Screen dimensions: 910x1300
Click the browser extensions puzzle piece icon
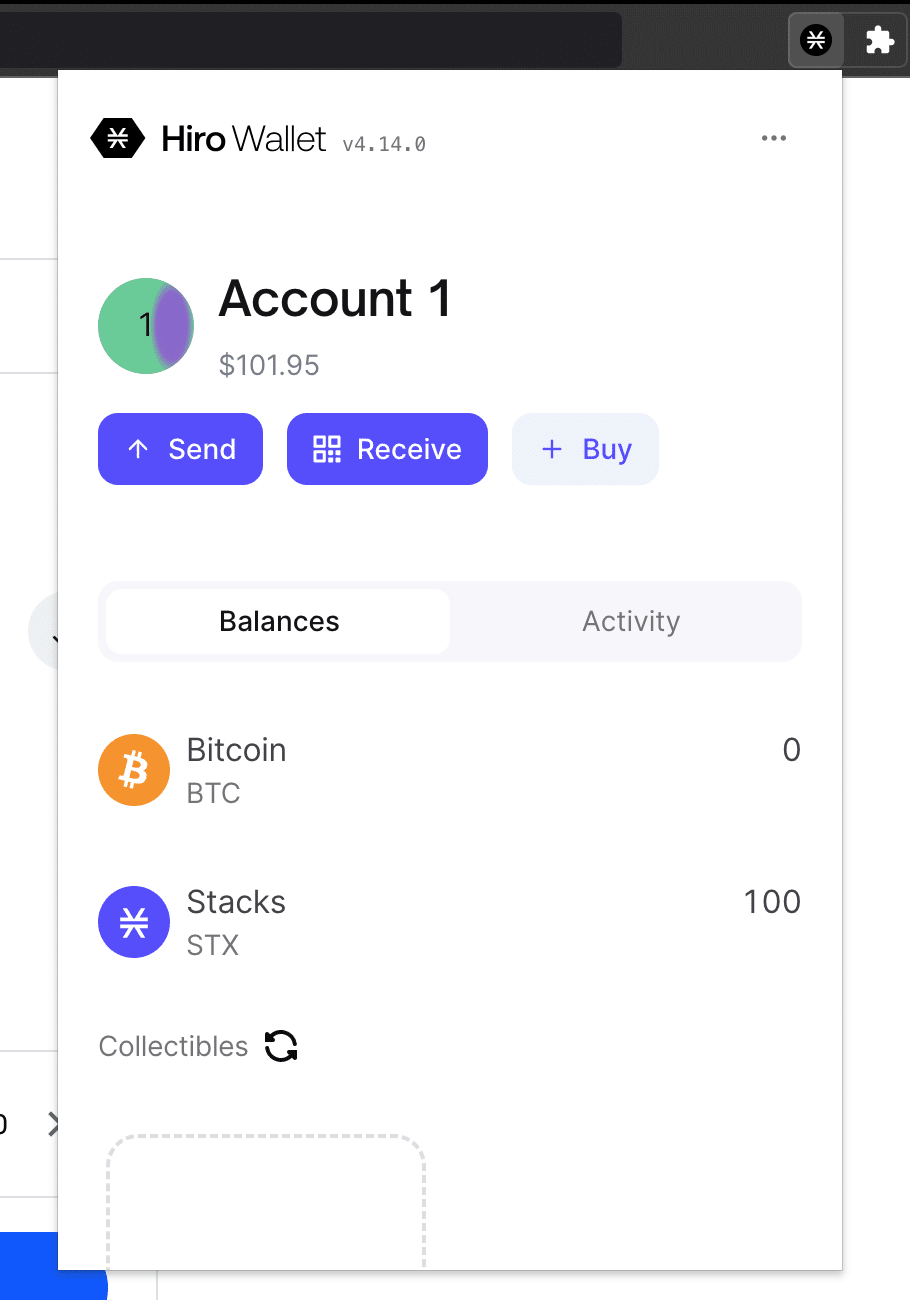click(879, 40)
